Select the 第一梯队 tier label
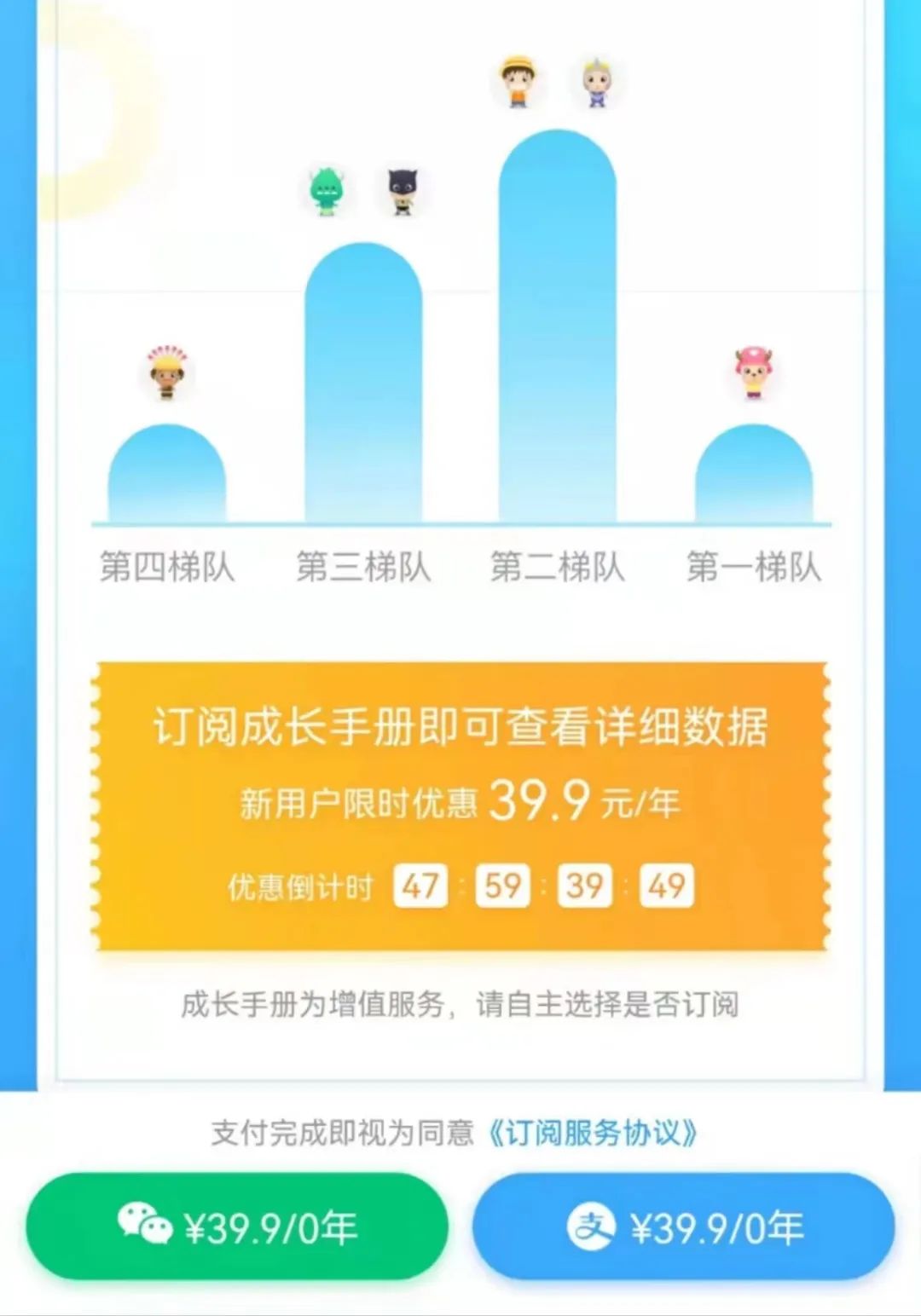Viewport: 921px width, 1316px height. (756, 567)
